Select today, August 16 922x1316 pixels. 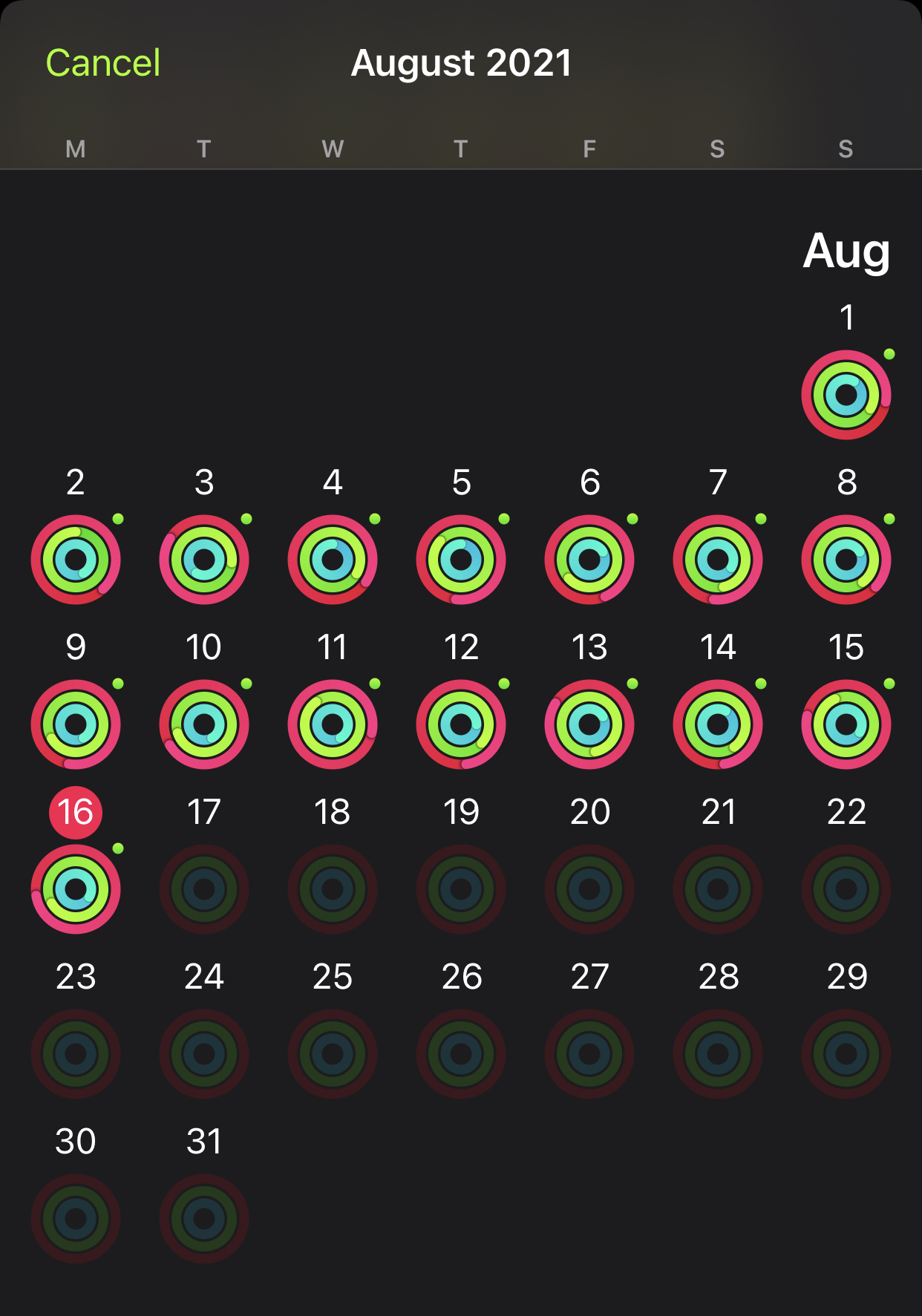[76, 888]
